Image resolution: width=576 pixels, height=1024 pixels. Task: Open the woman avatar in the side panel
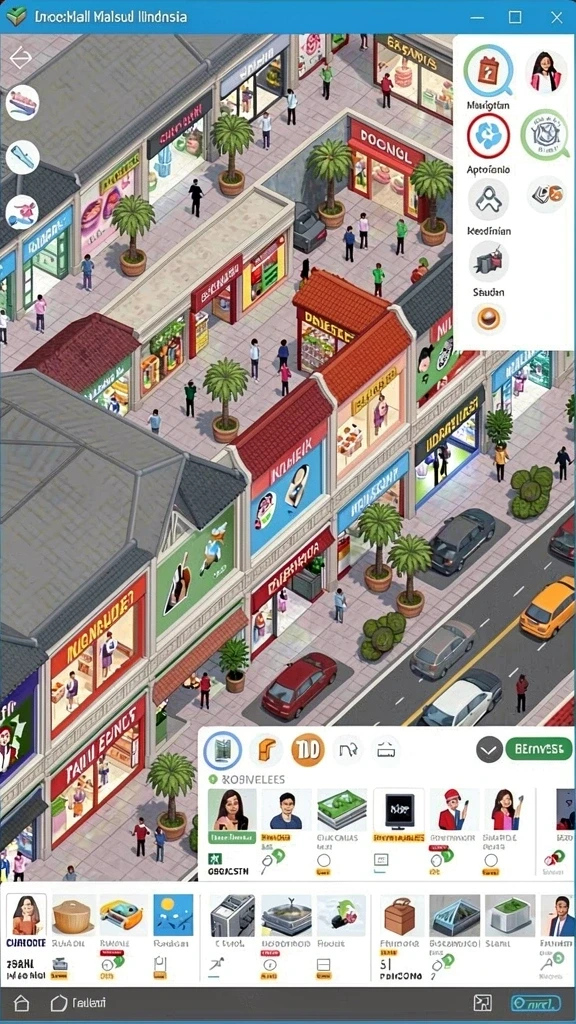coord(546,71)
